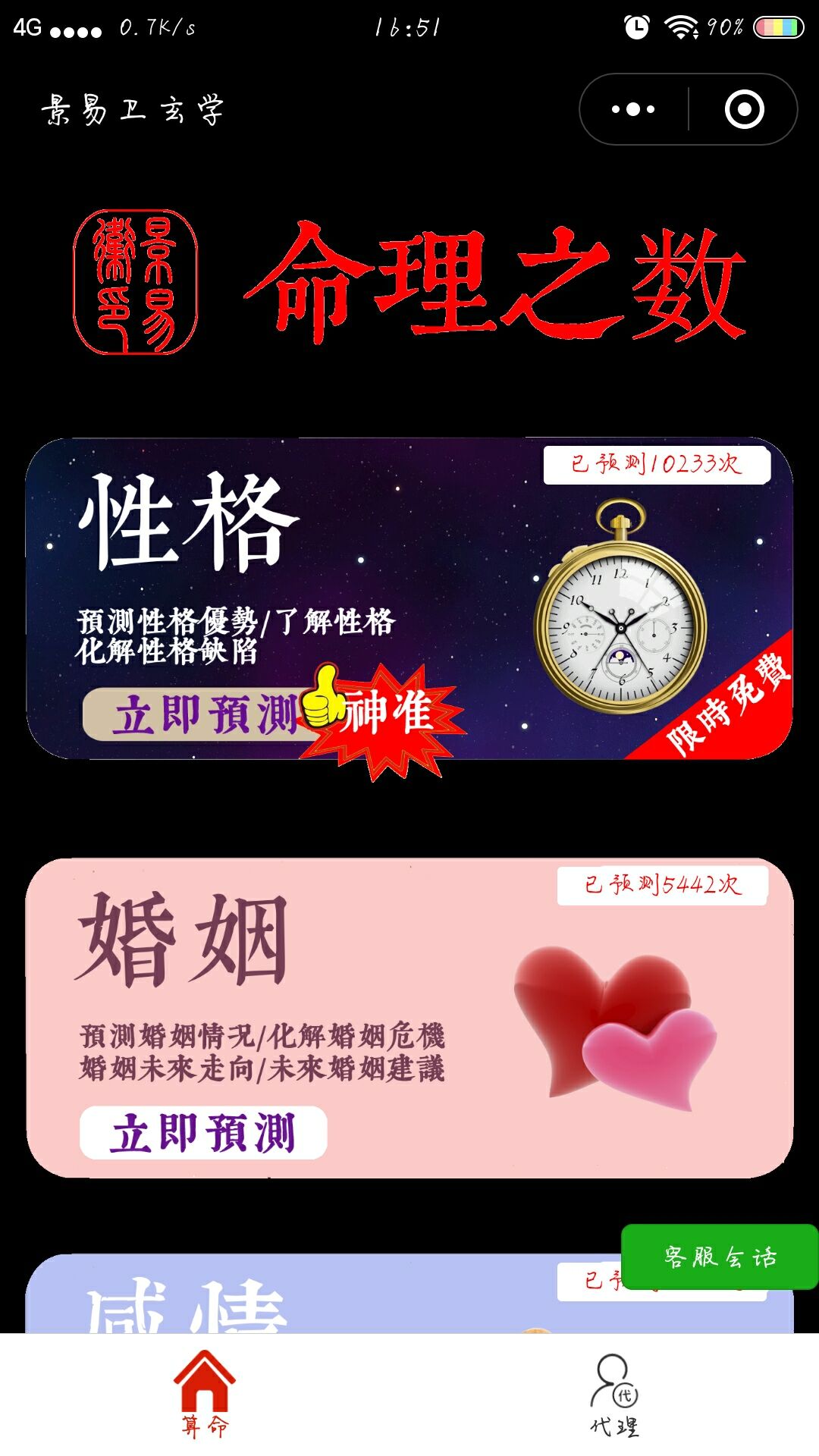Open the 感情 prediction card
This screenshot has height=1456, width=819.
pos(303,1301)
